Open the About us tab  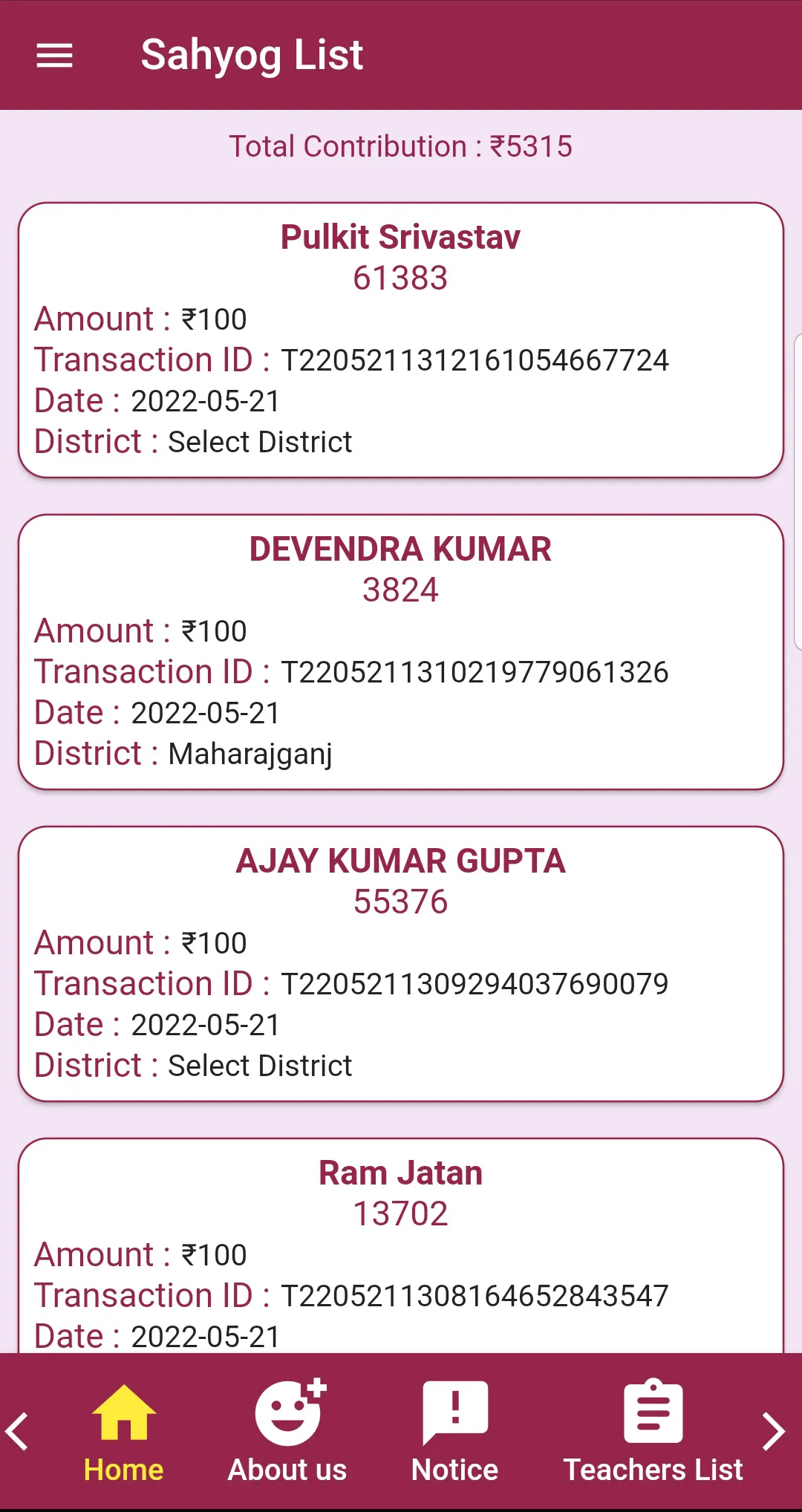click(287, 1433)
